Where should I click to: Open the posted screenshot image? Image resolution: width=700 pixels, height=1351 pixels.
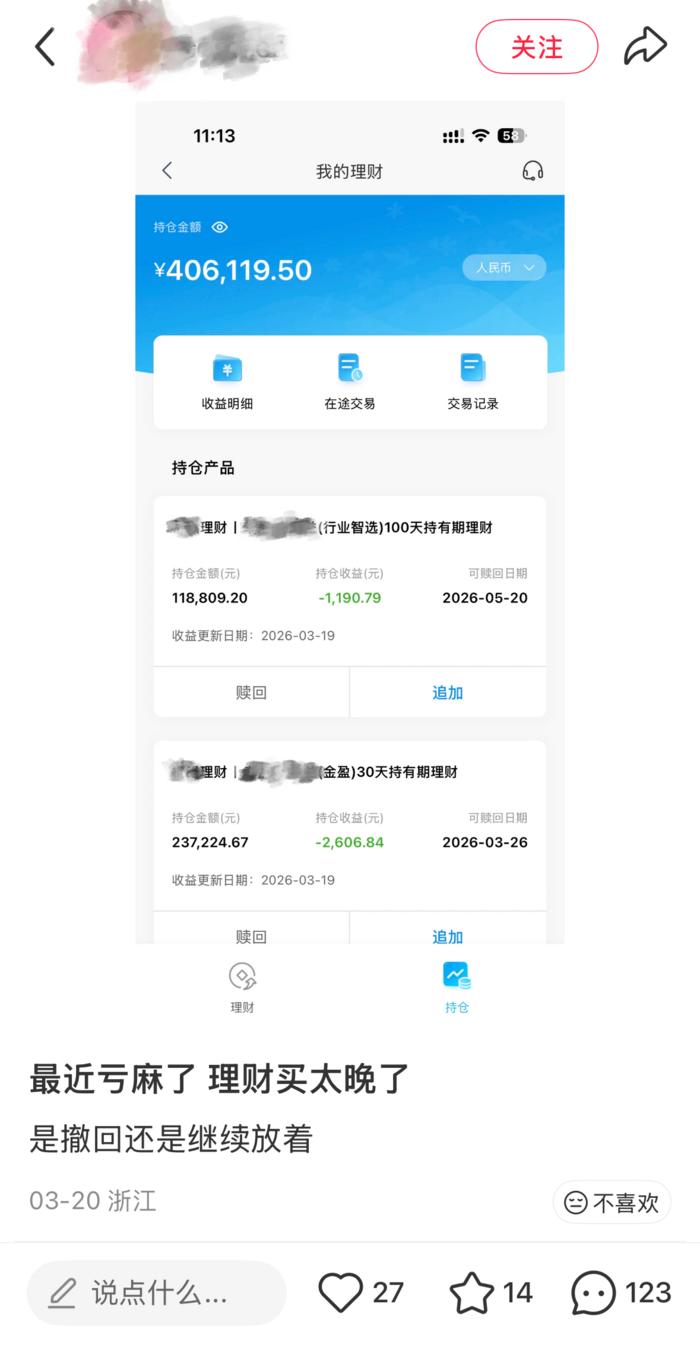(x=350, y=520)
